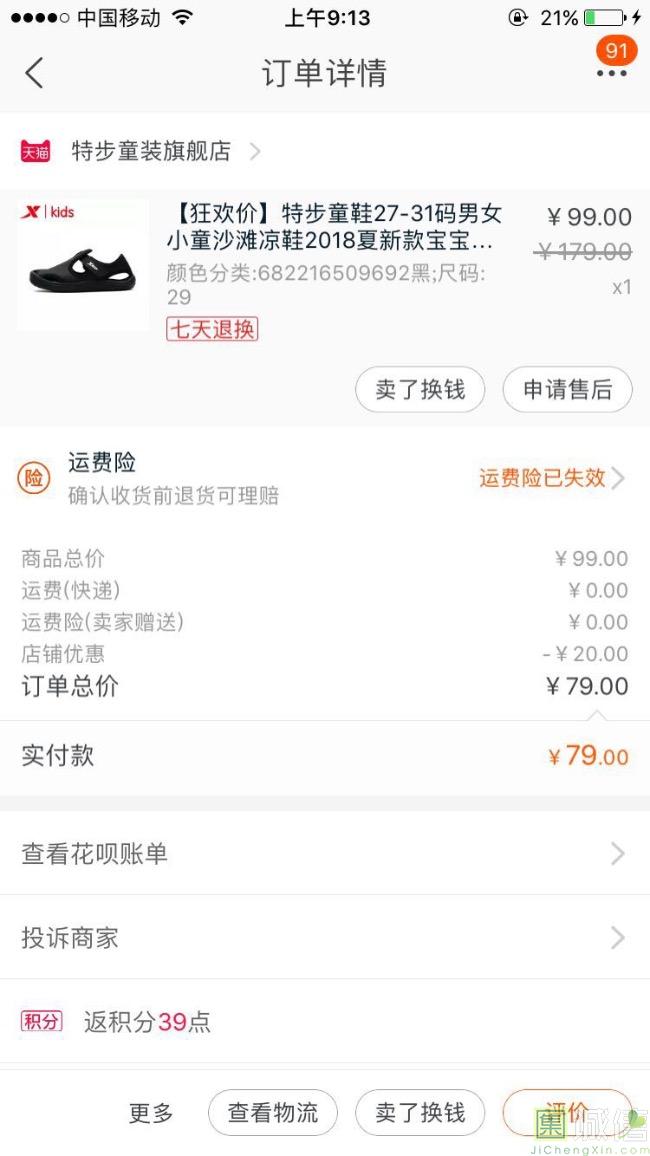
Task: Open the three-dot overflow menu
Action: (x=611, y=73)
